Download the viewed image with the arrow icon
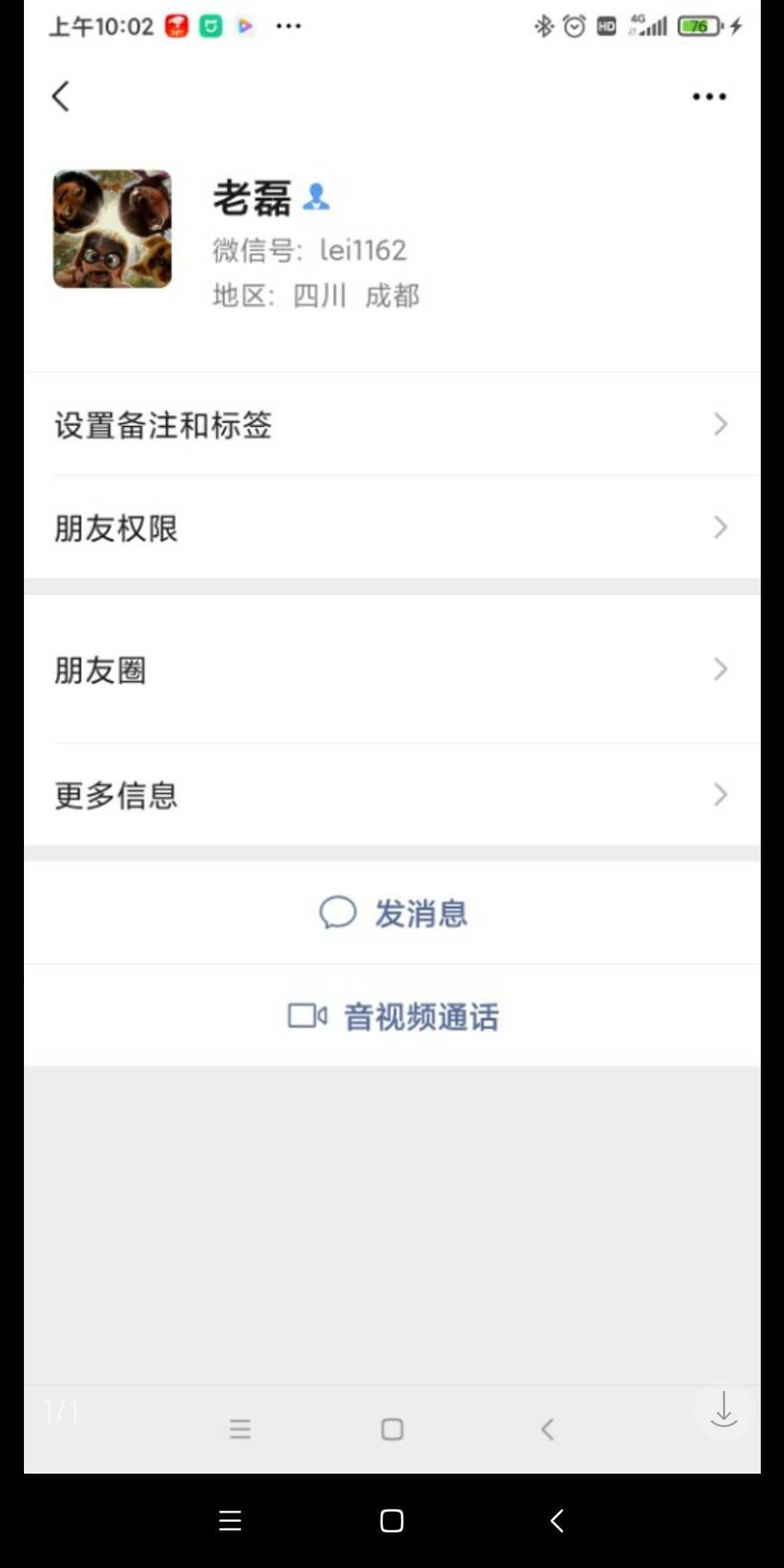784x1568 pixels. pos(724,1410)
